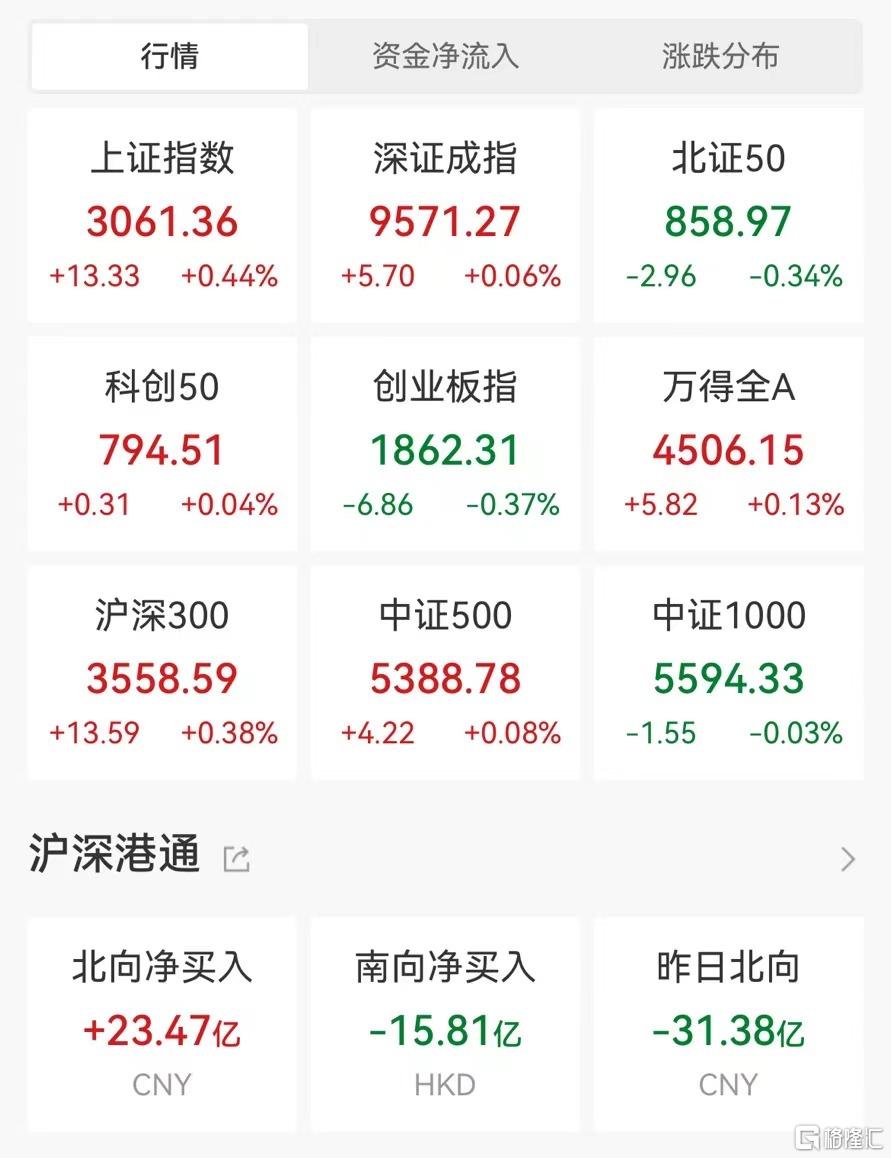Select the 沪深300 index card
This screenshot has height=1158, width=891.
162,673
